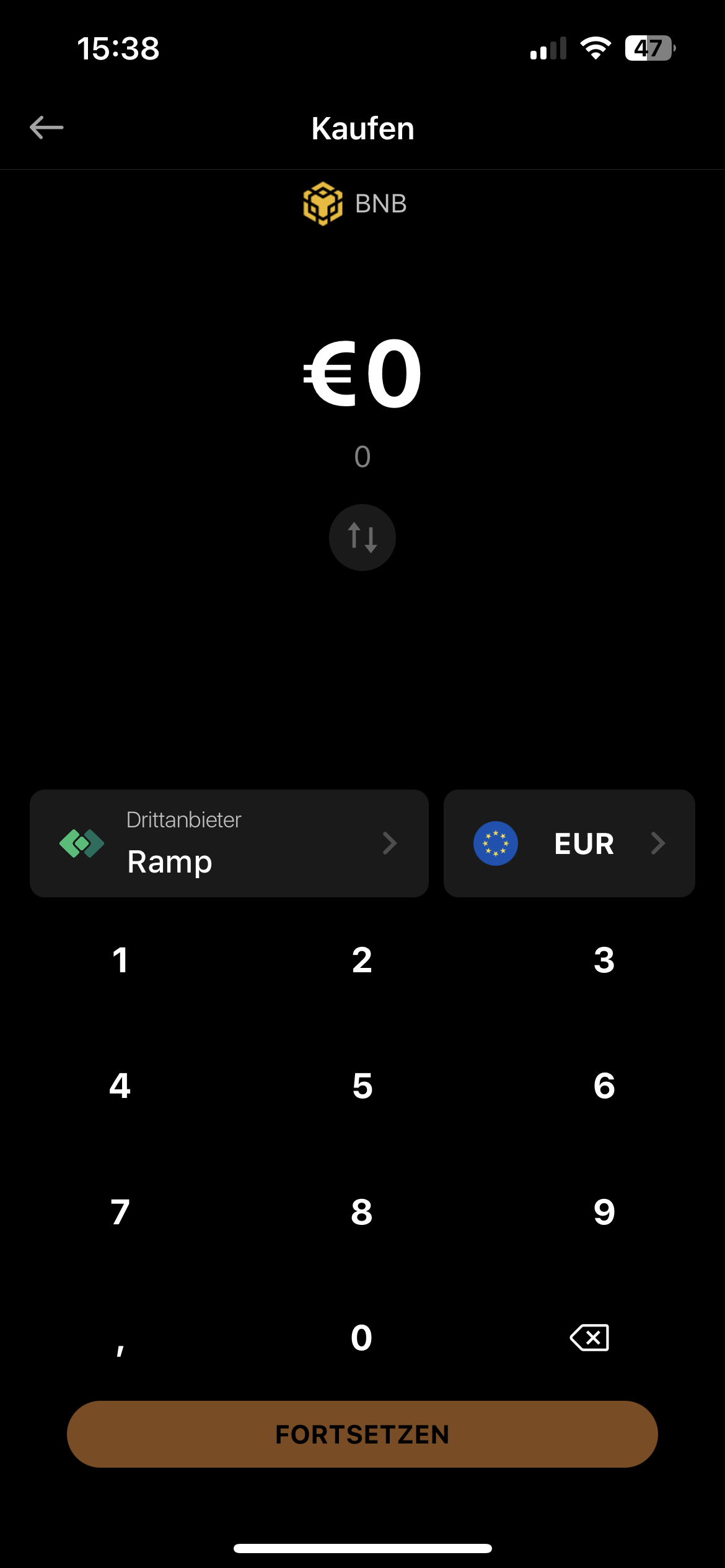Swap the EUR and BNB amount entry
725x1568 pixels.
362,537
